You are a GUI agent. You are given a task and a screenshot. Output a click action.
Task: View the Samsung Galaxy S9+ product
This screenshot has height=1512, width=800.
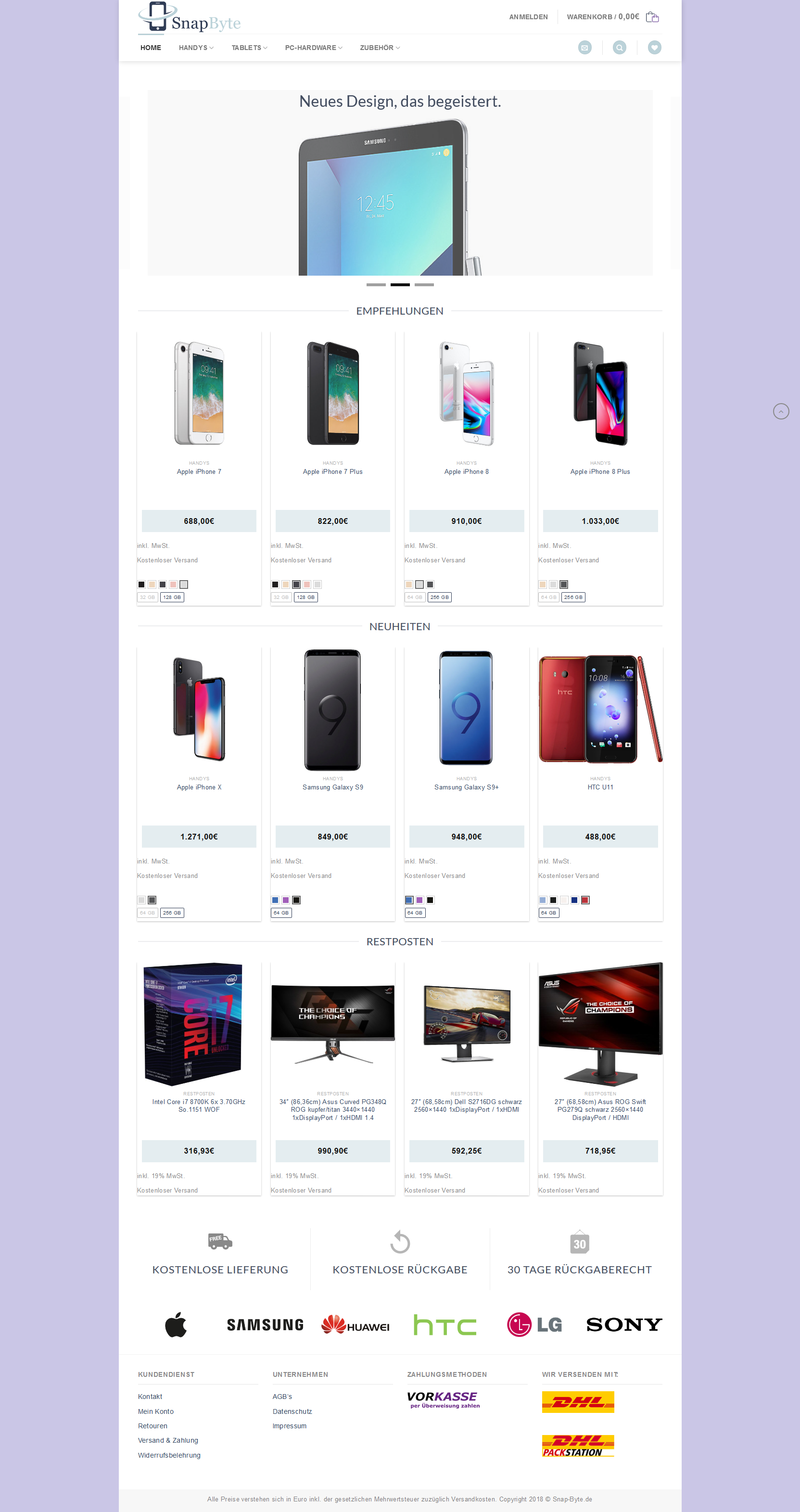[466, 787]
